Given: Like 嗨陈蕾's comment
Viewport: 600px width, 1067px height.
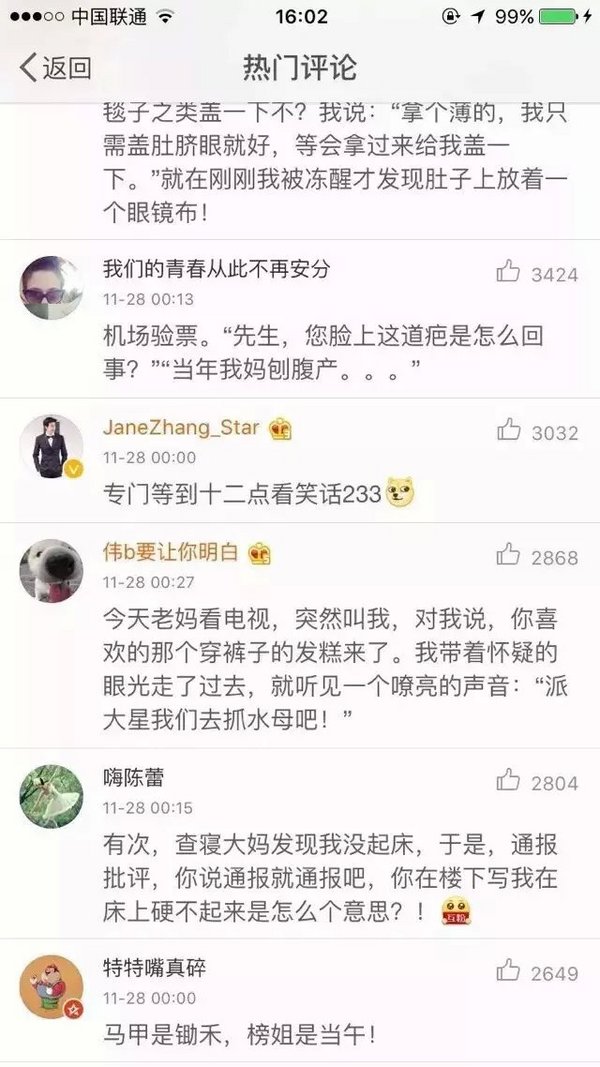Looking at the screenshot, I should pos(510,782).
